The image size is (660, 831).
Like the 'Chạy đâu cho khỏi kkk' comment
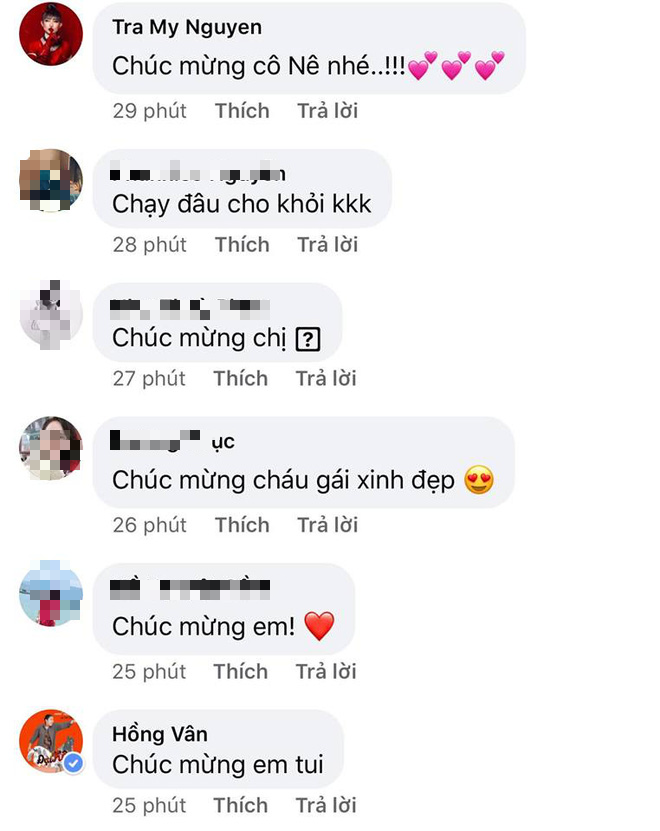[241, 245]
